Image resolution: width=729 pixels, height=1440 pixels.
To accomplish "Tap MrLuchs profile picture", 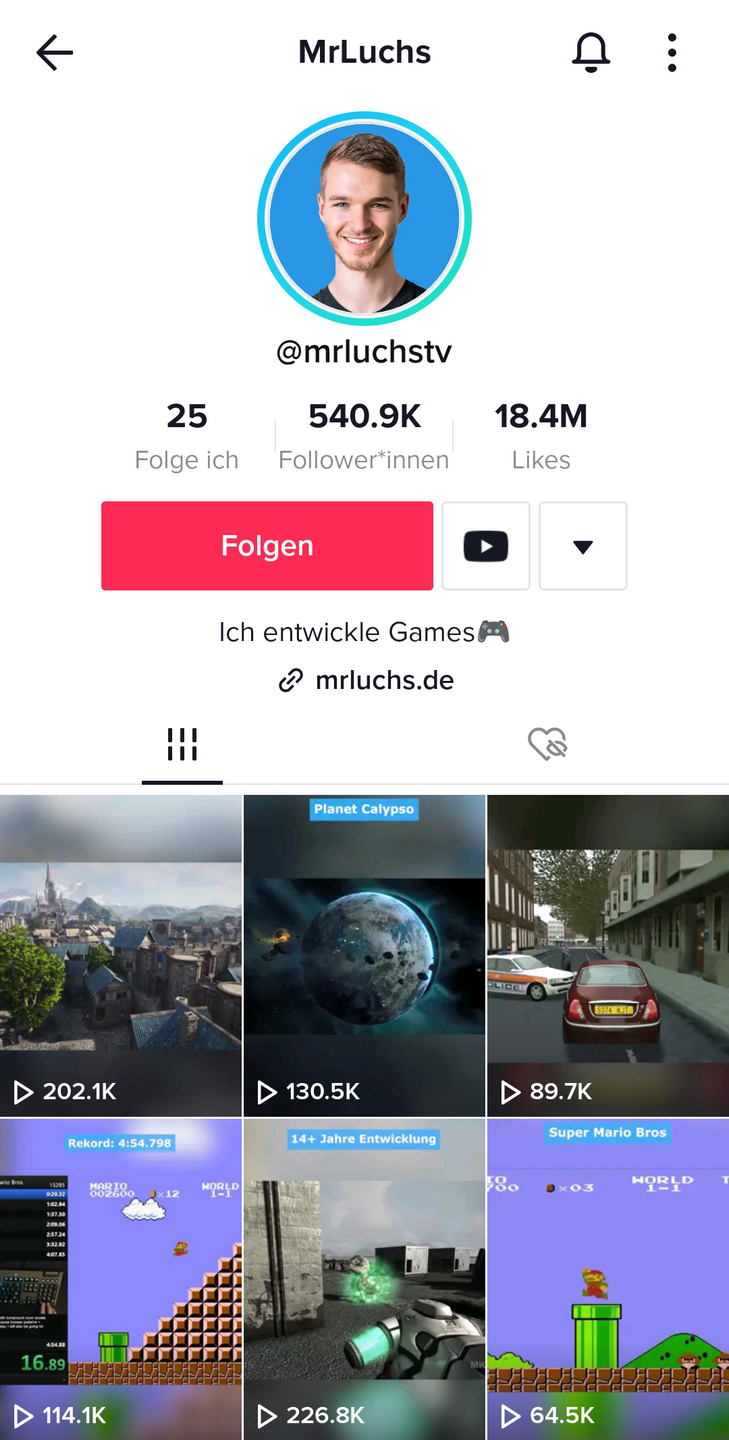I will (x=364, y=219).
